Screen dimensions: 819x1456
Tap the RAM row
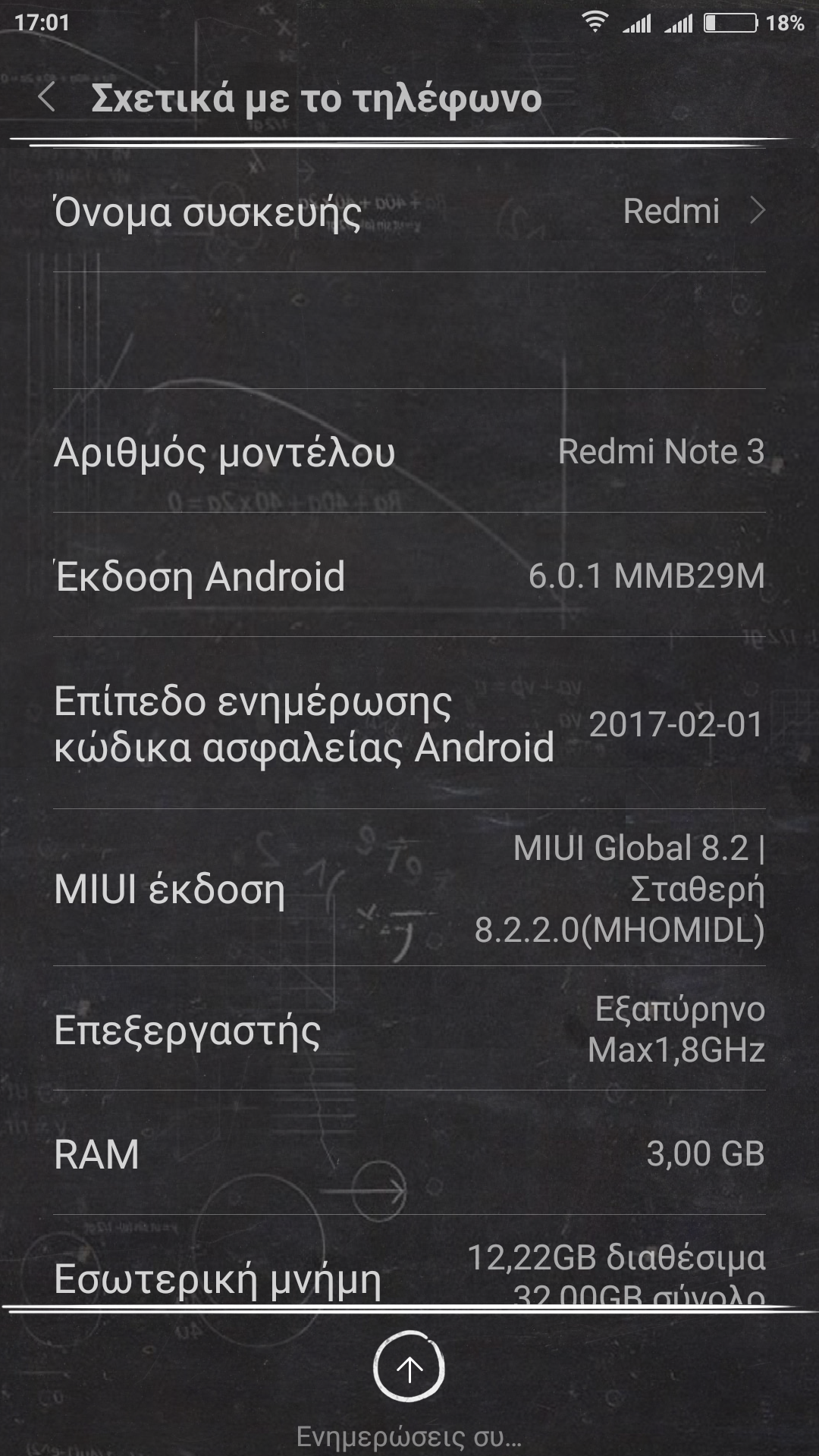point(409,1153)
